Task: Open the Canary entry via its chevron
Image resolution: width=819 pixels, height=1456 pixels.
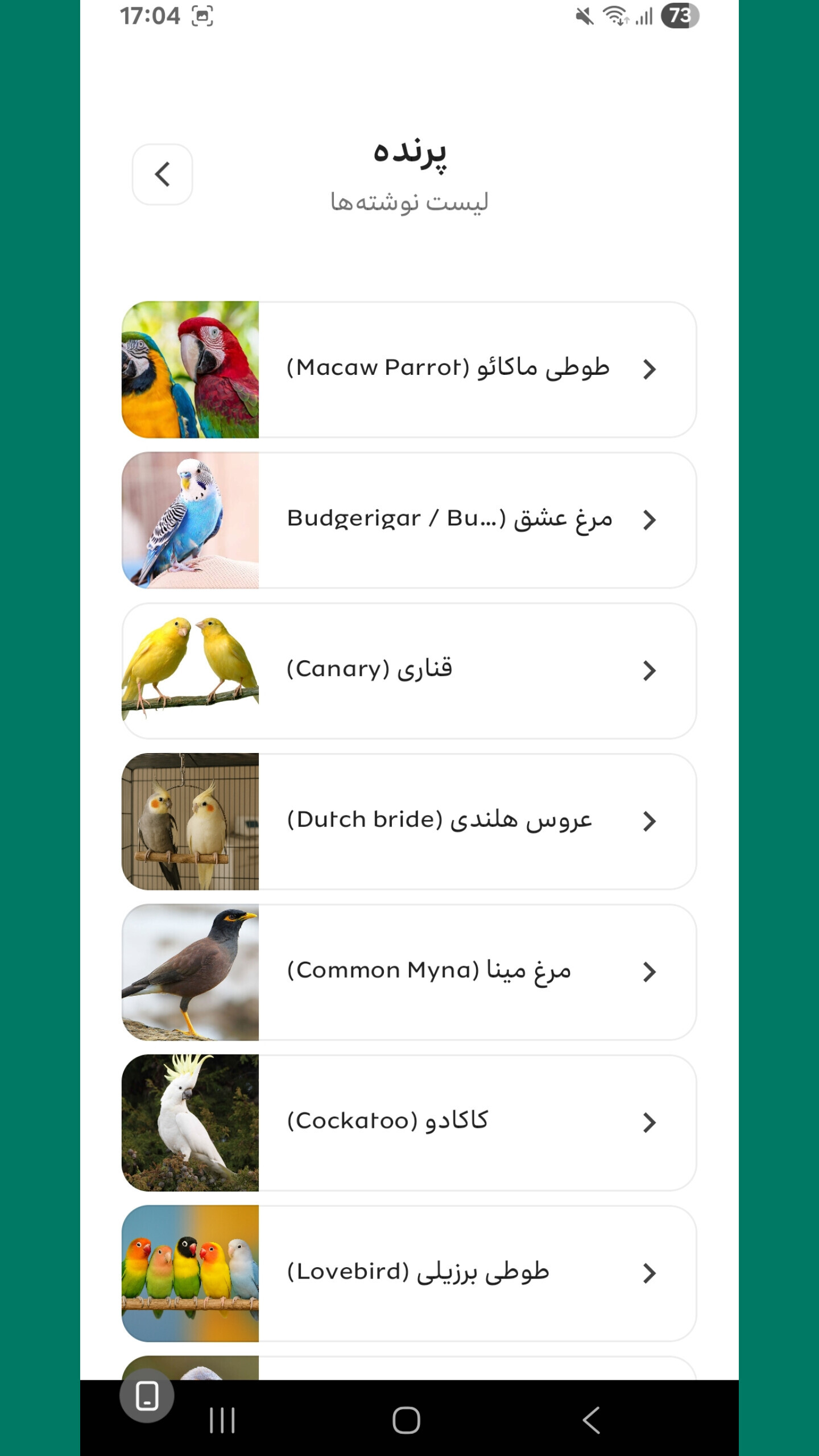Action: click(650, 671)
